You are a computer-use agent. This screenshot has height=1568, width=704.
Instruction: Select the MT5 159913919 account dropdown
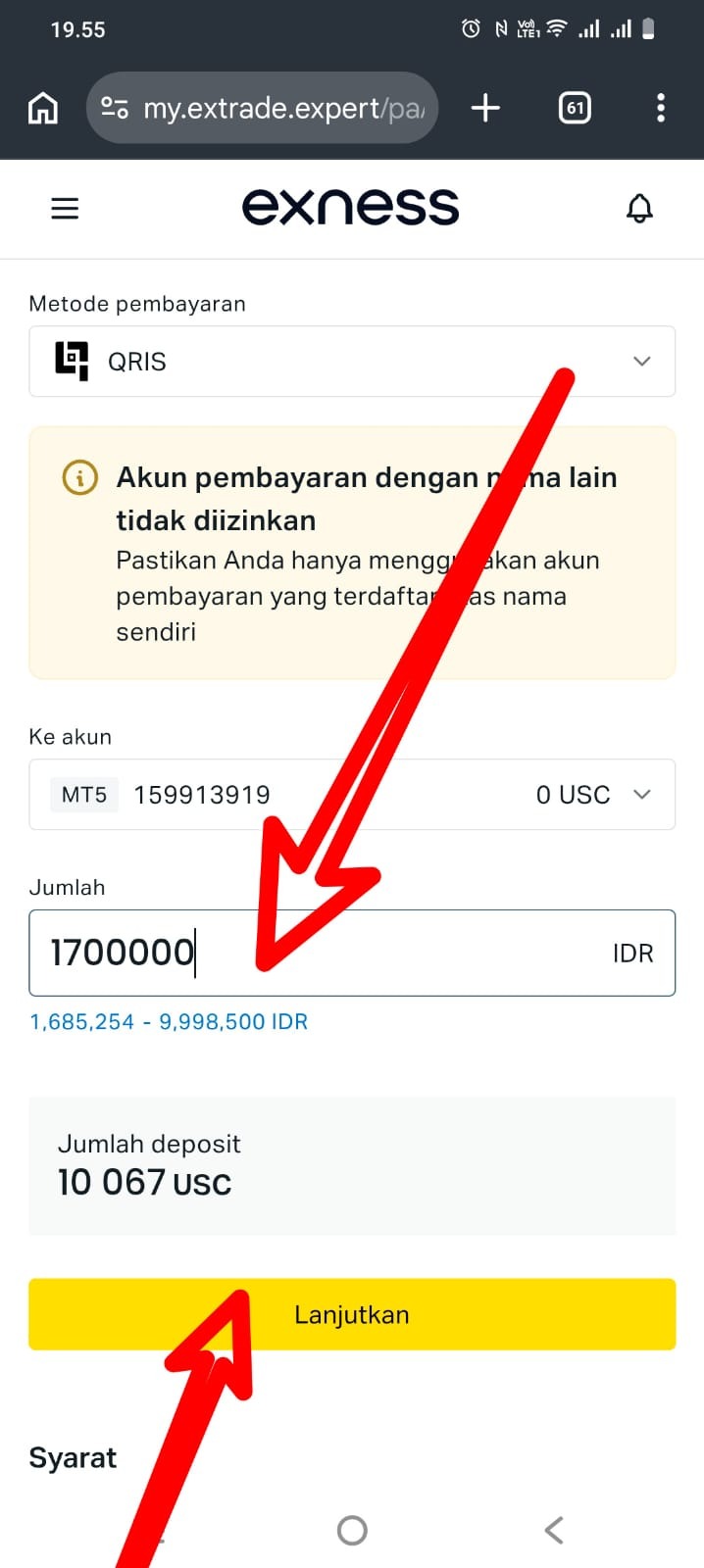(x=352, y=795)
